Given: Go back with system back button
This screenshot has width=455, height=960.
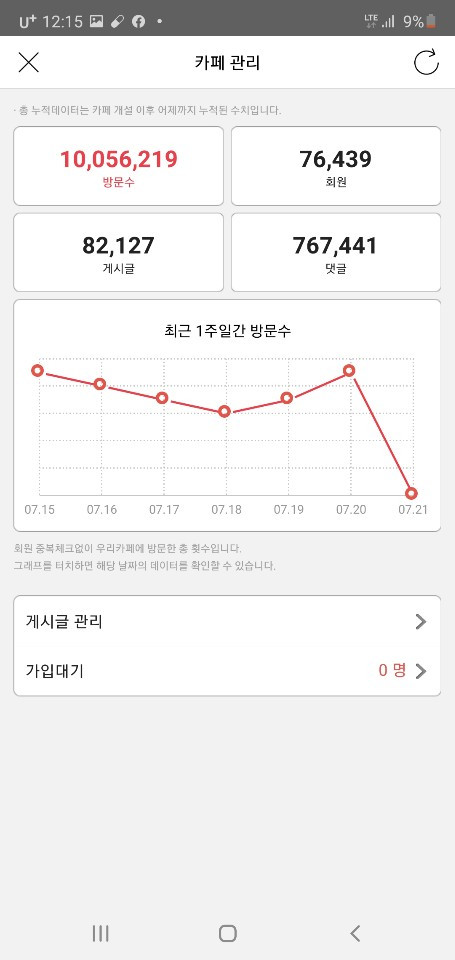Looking at the screenshot, I should click(355, 933).
